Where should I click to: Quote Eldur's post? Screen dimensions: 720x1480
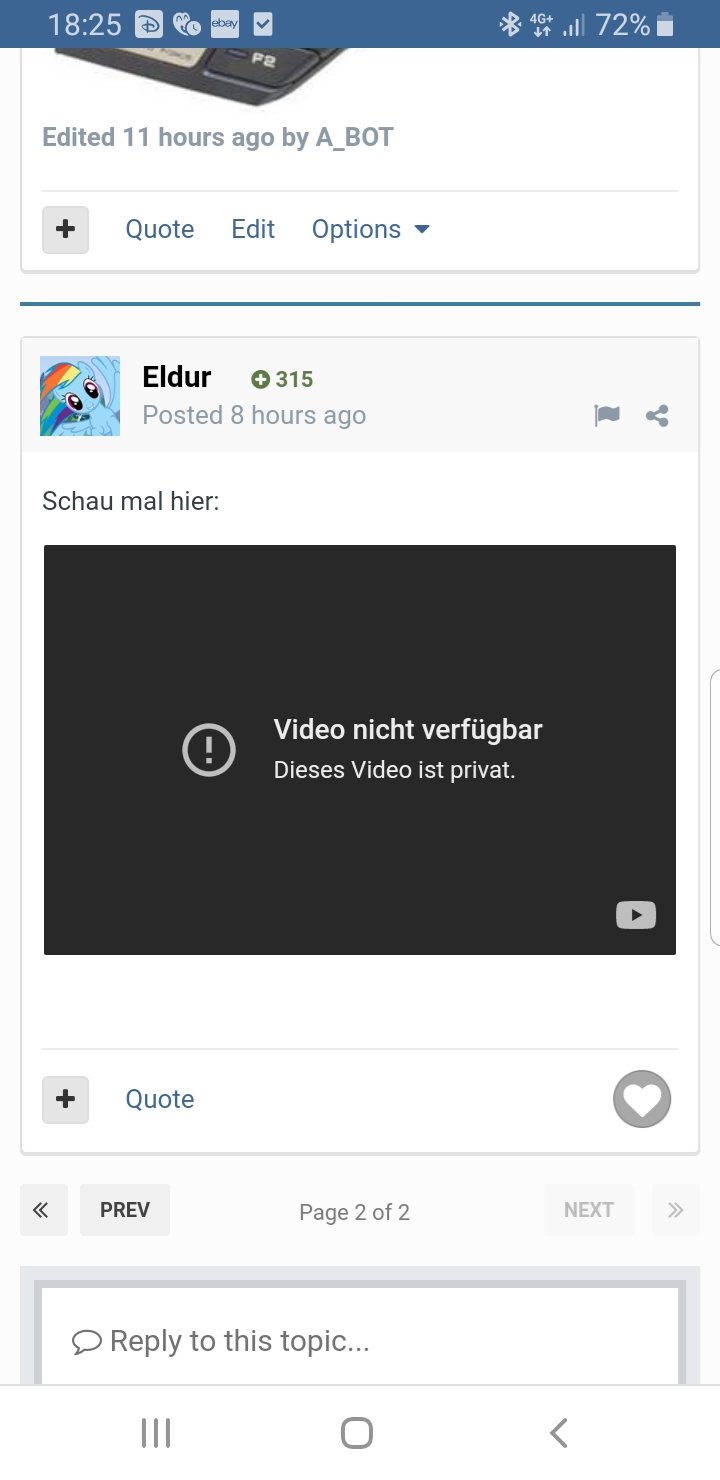[x=159, y=1099]
